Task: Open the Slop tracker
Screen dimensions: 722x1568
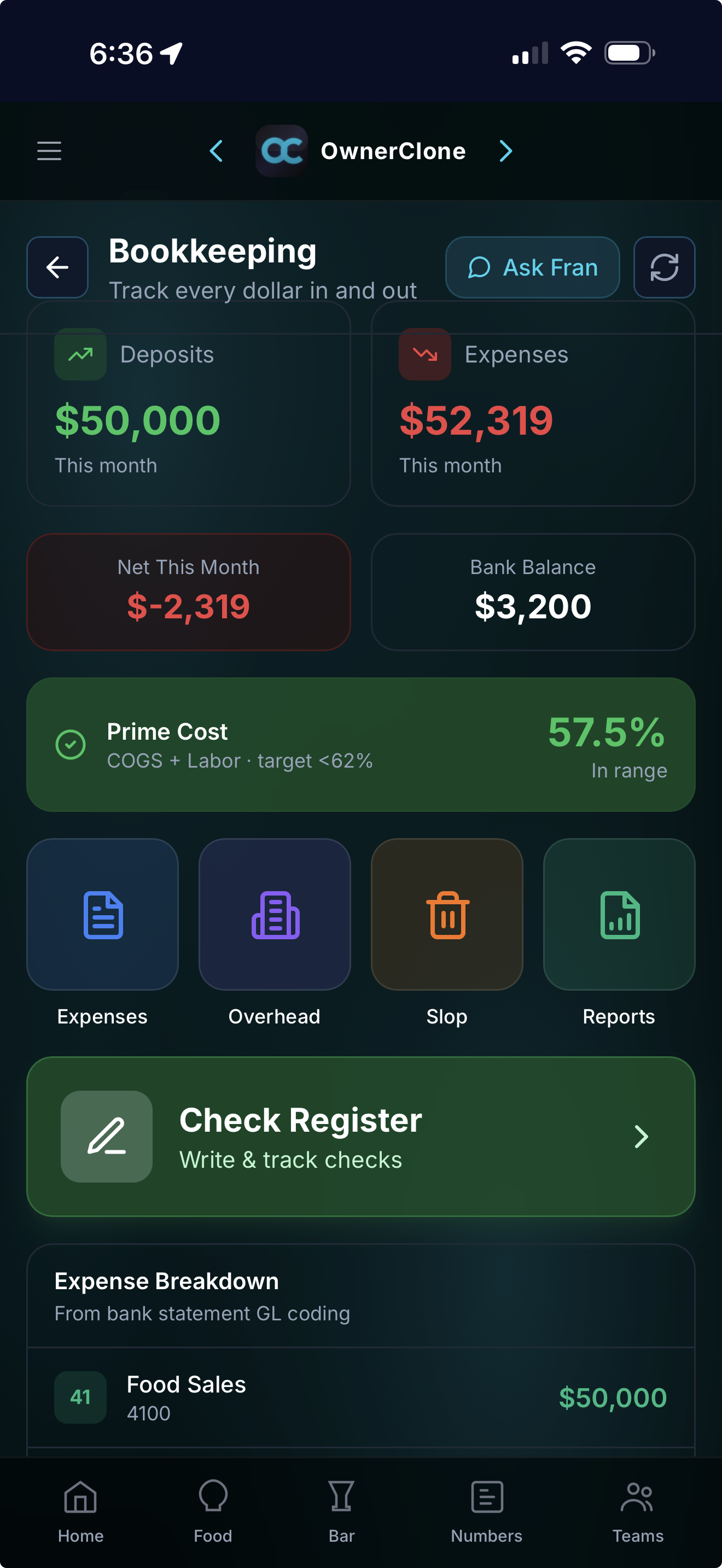Action: coord(447,914)
